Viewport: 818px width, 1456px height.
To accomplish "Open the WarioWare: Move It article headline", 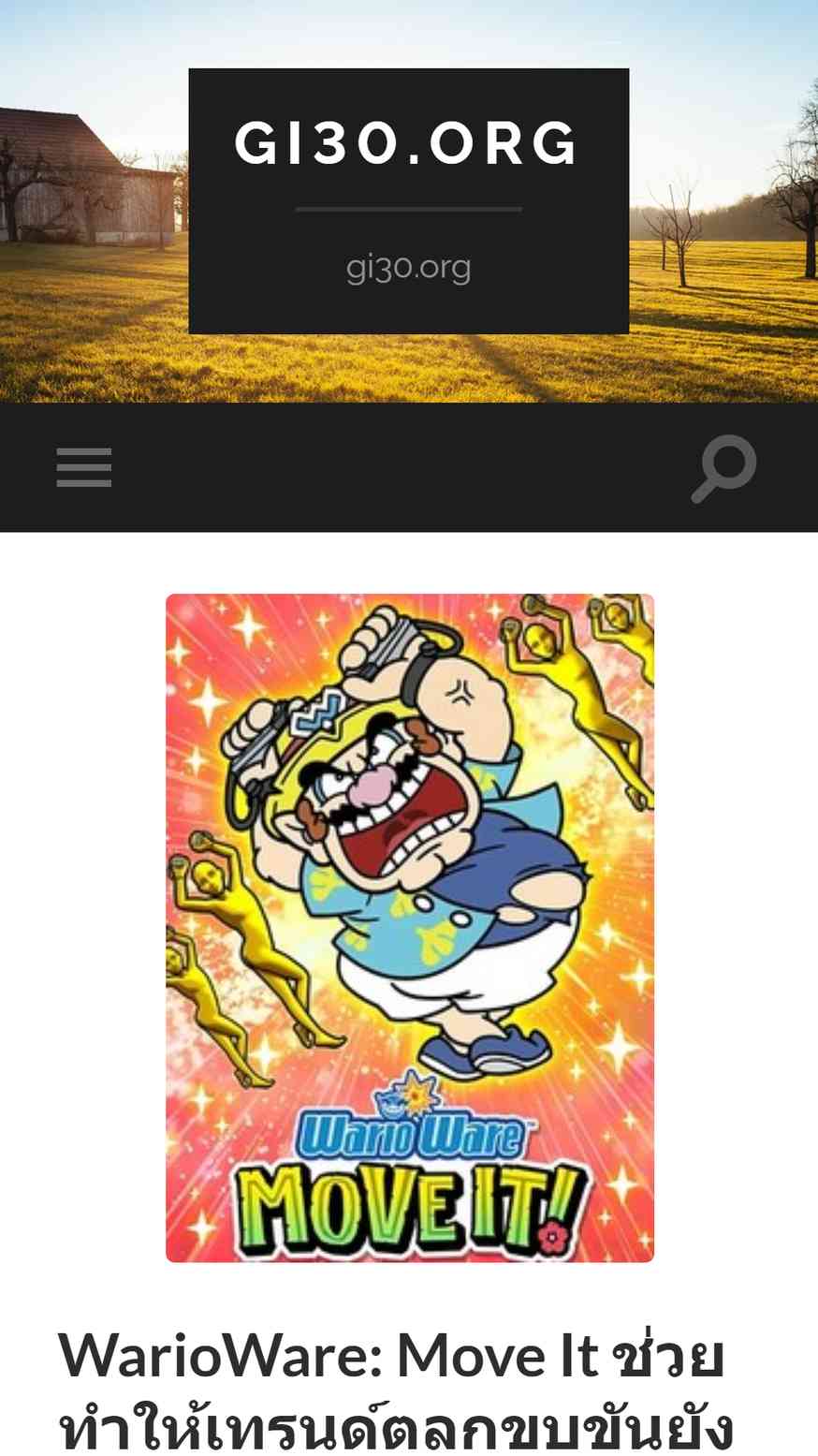I will point(397,1392).
